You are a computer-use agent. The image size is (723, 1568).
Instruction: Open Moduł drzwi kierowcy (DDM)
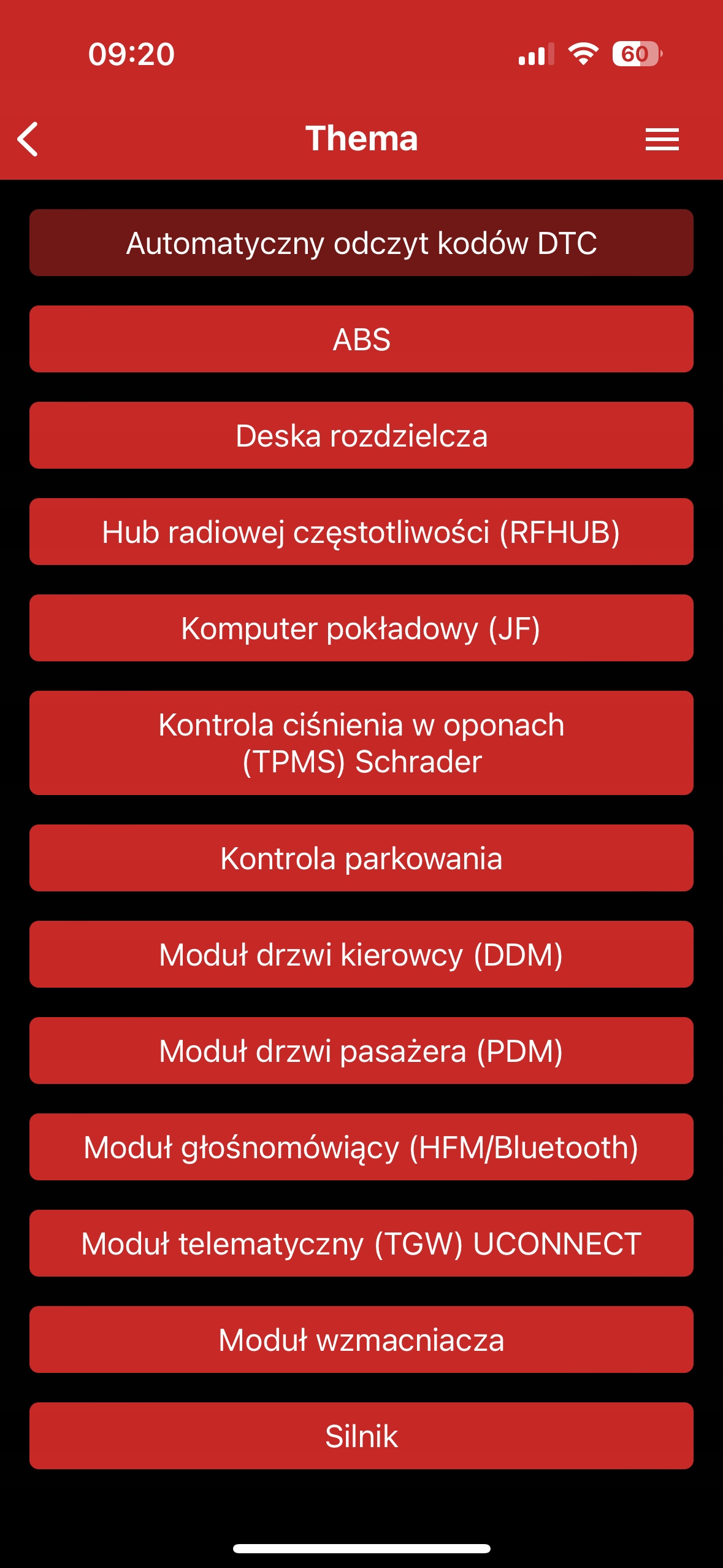tap(361, 955)
